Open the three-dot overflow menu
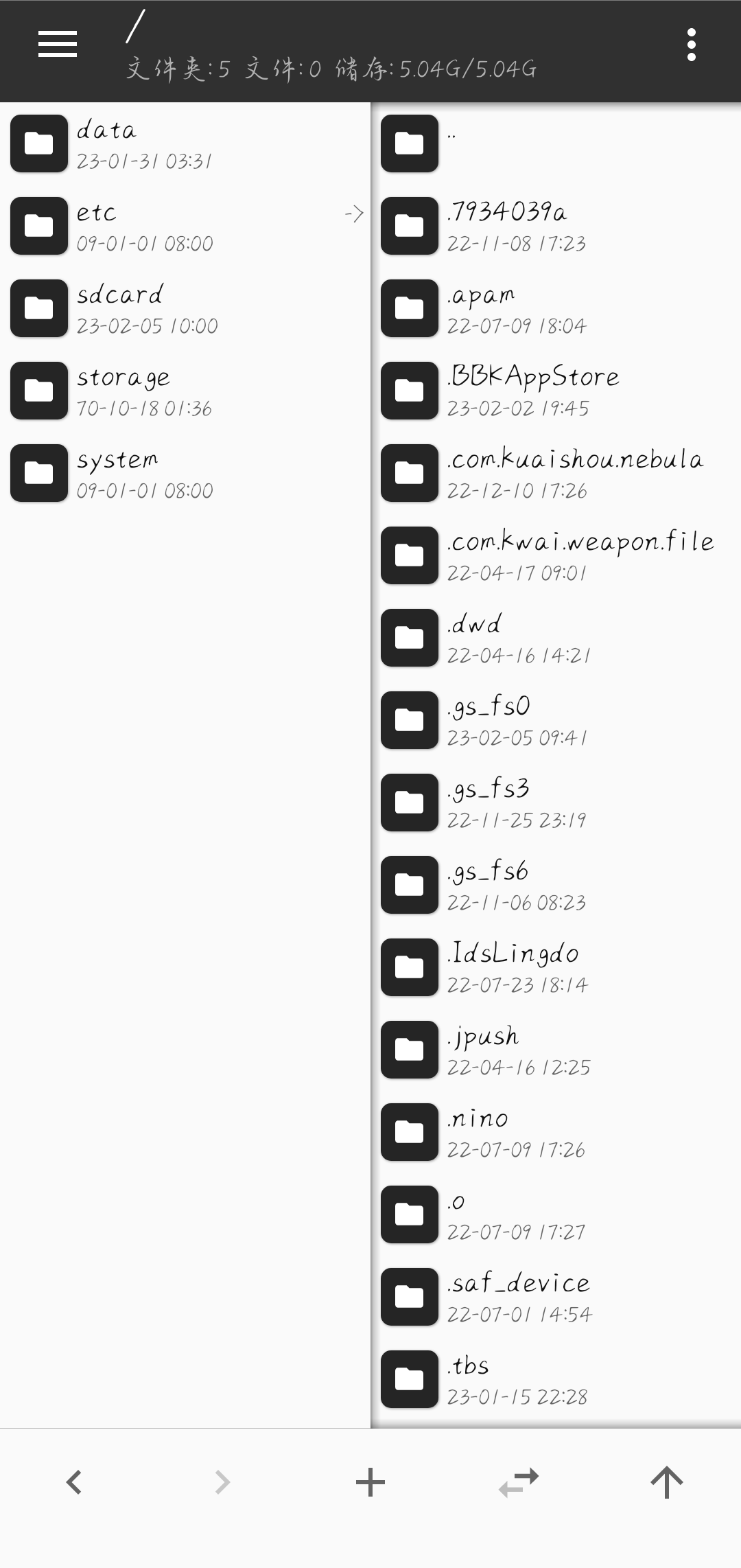 692,45
